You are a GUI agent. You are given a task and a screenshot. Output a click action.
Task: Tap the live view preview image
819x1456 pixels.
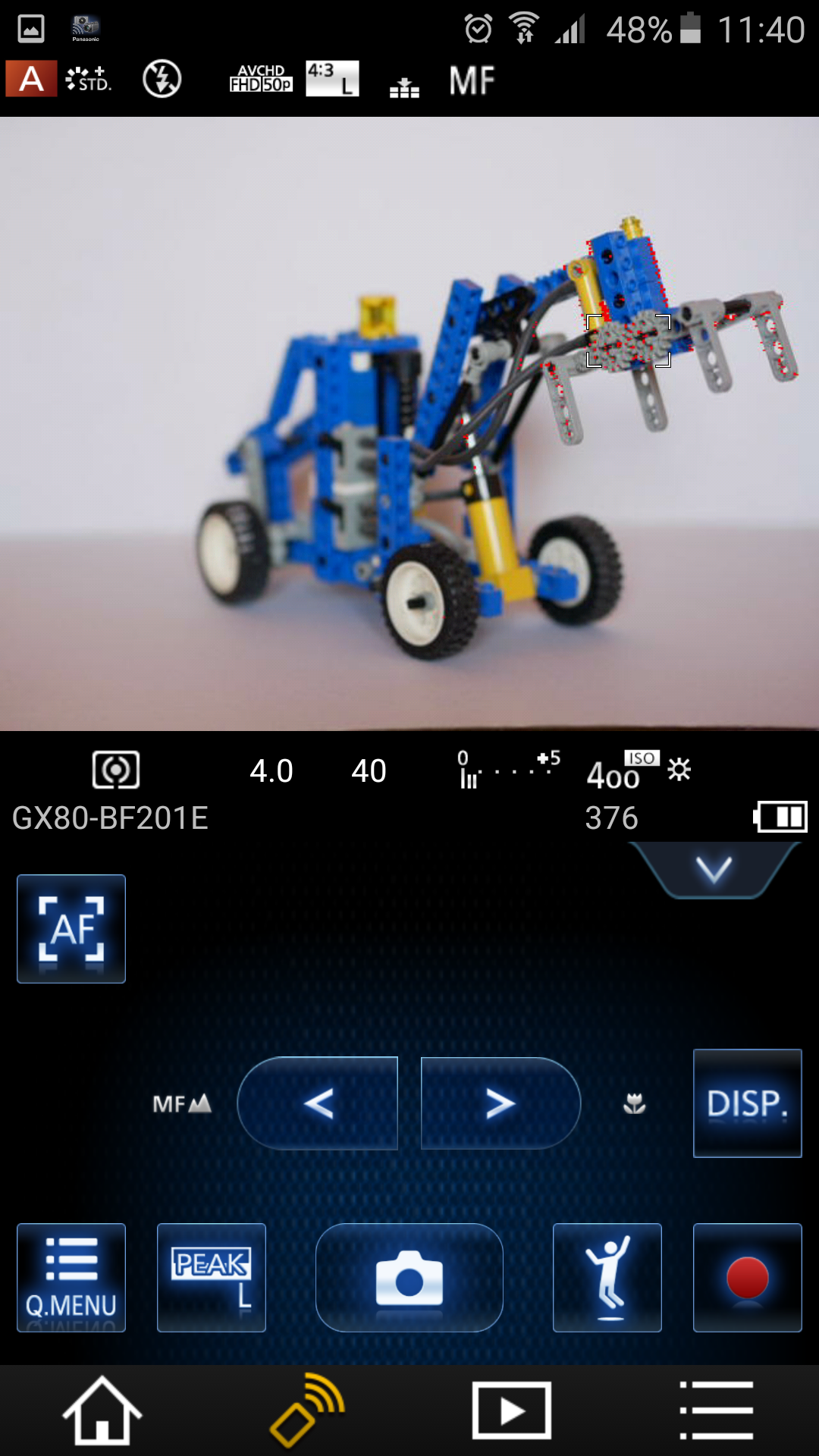409,423
